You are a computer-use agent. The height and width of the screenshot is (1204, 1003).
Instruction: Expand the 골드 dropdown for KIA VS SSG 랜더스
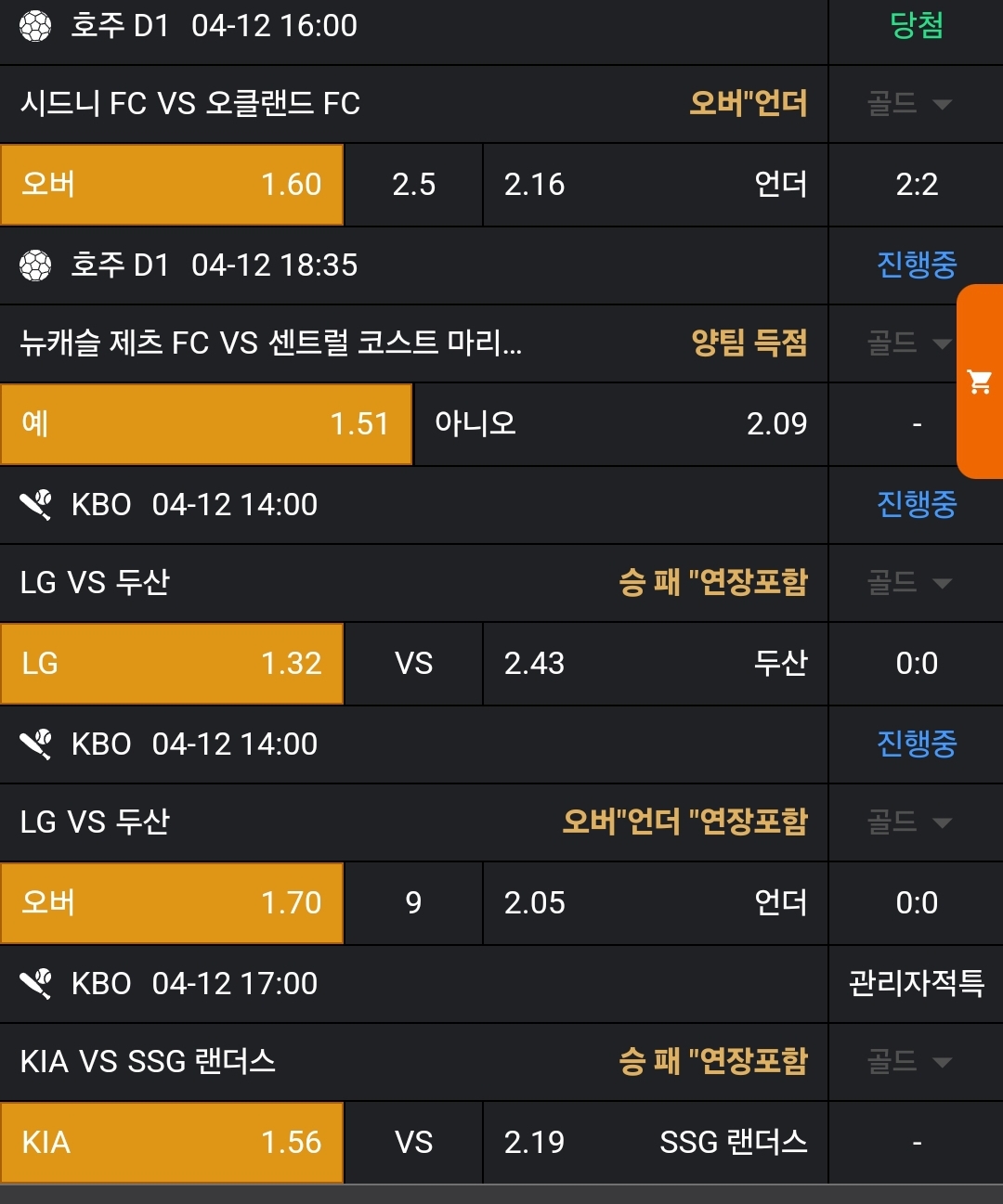(x=909, y=1062)
